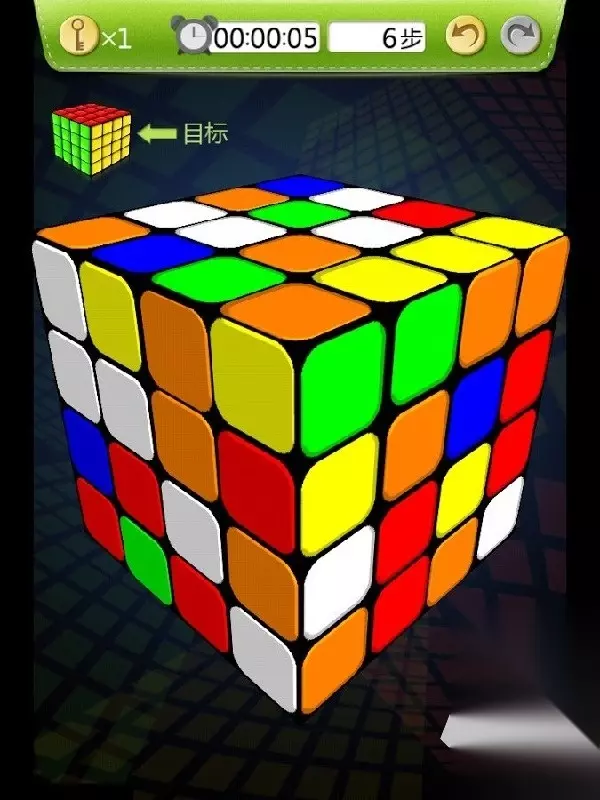Redo the cube move
600x800 pixels.
(x=520, y=35)
